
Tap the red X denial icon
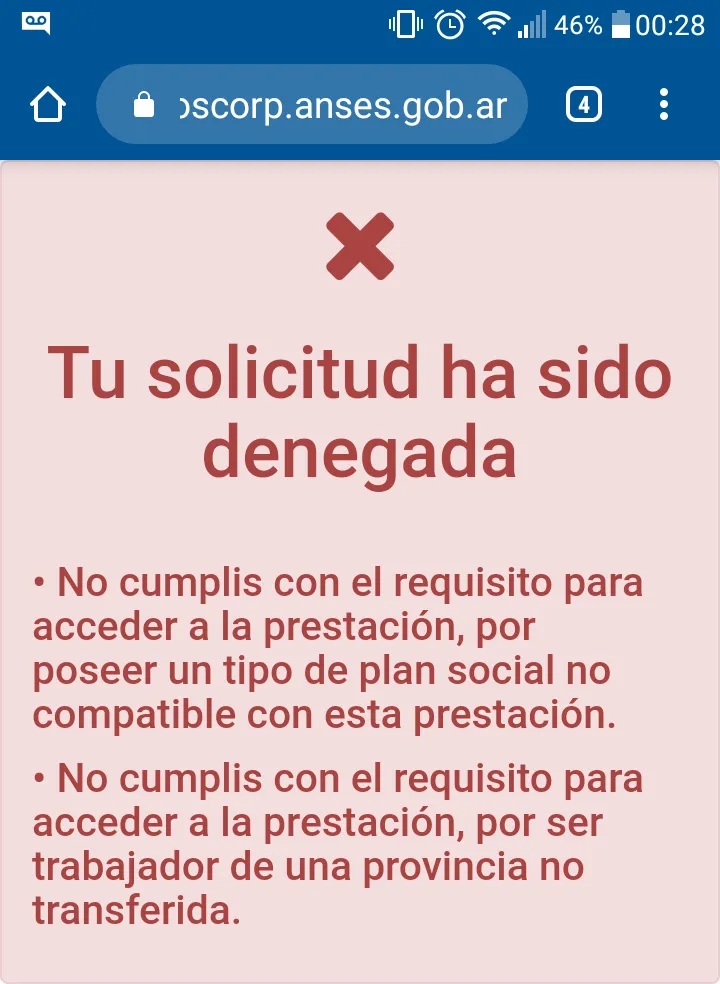pyautogui.click(x=359, y=243)
